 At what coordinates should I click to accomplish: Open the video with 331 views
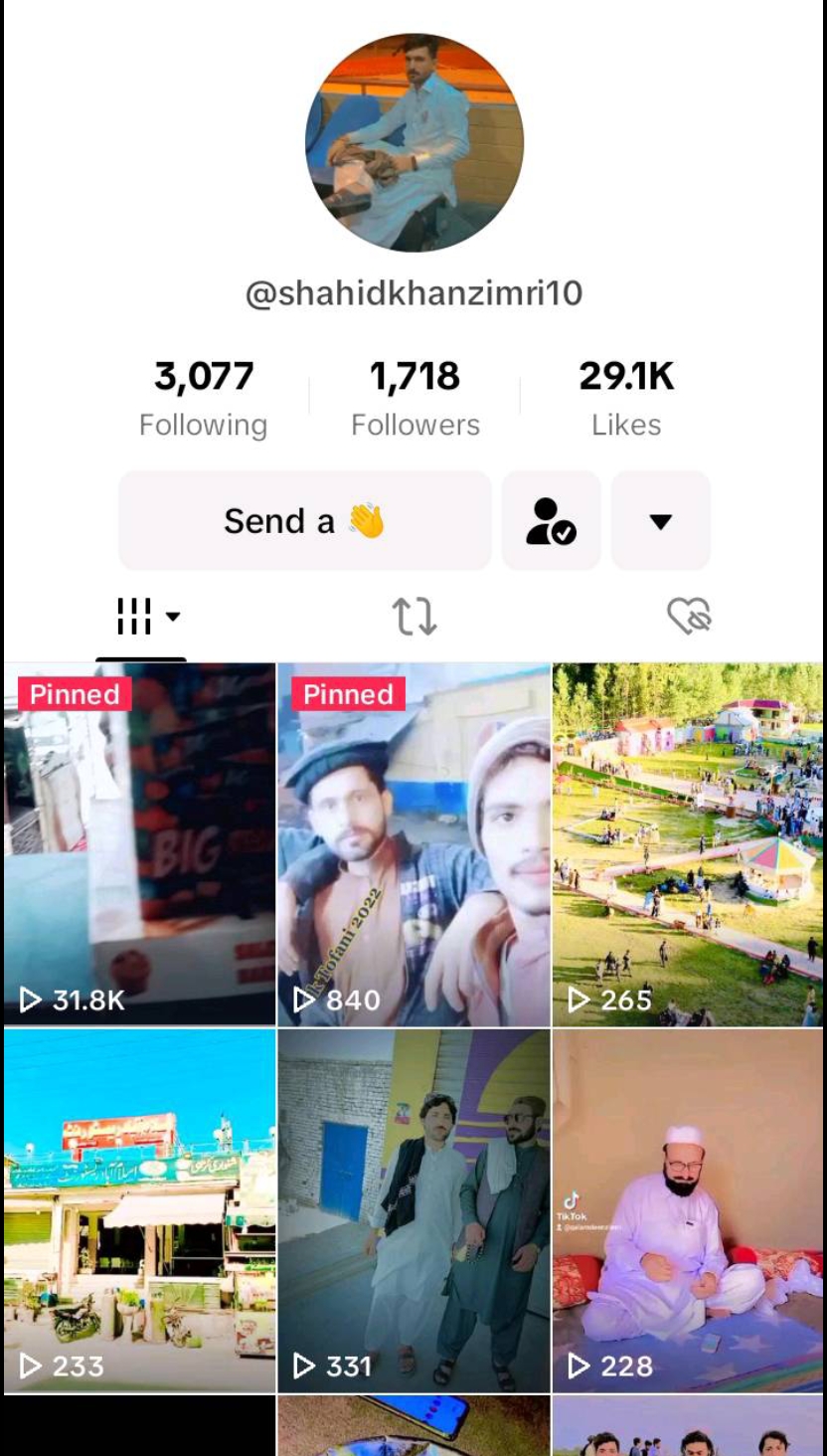(413, 1209)
